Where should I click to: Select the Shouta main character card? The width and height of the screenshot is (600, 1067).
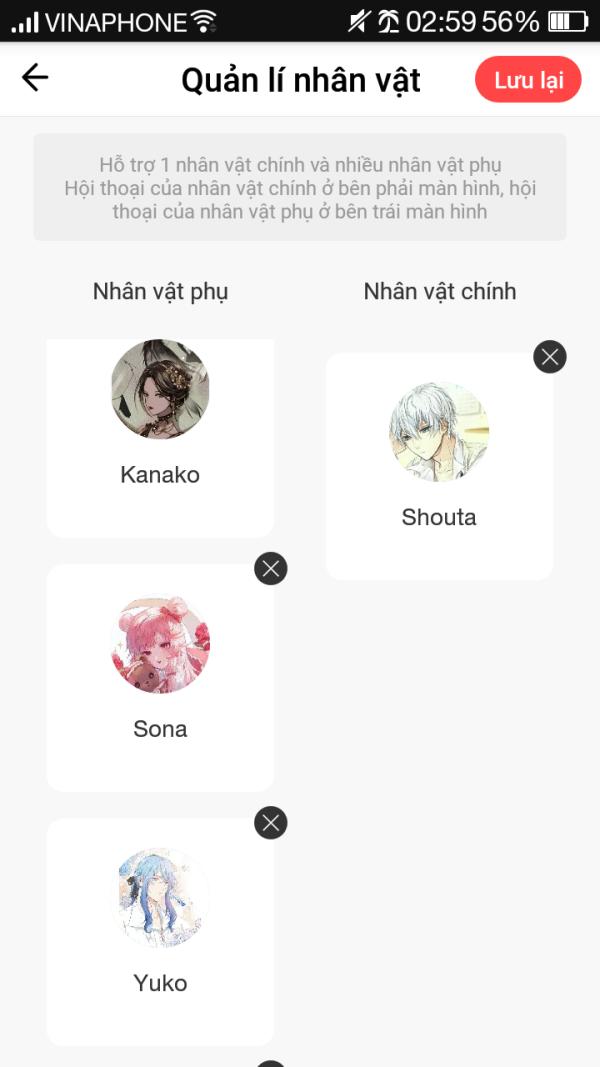coord(439,466)
